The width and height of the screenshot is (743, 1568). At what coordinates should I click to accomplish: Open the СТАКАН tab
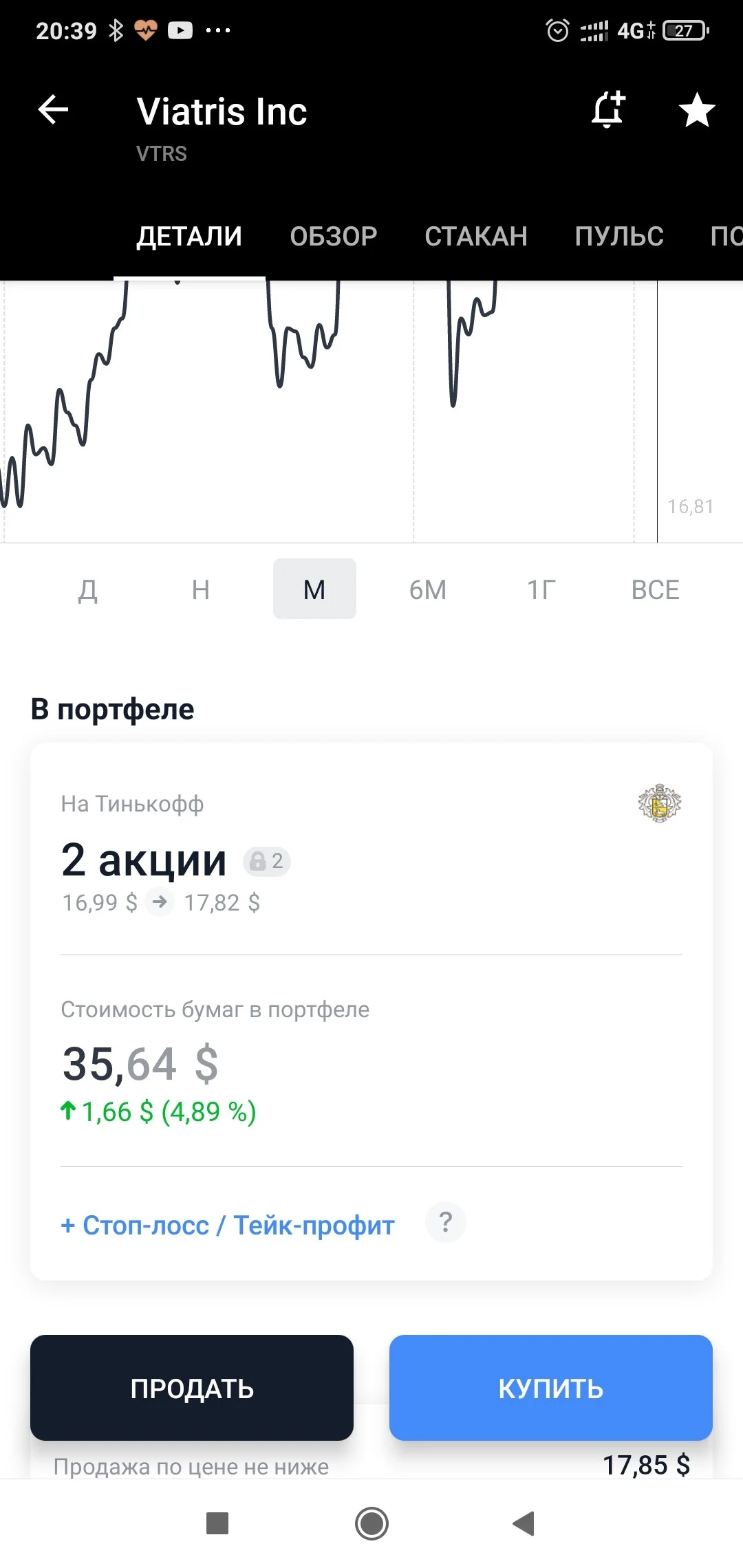click(476, 236)
